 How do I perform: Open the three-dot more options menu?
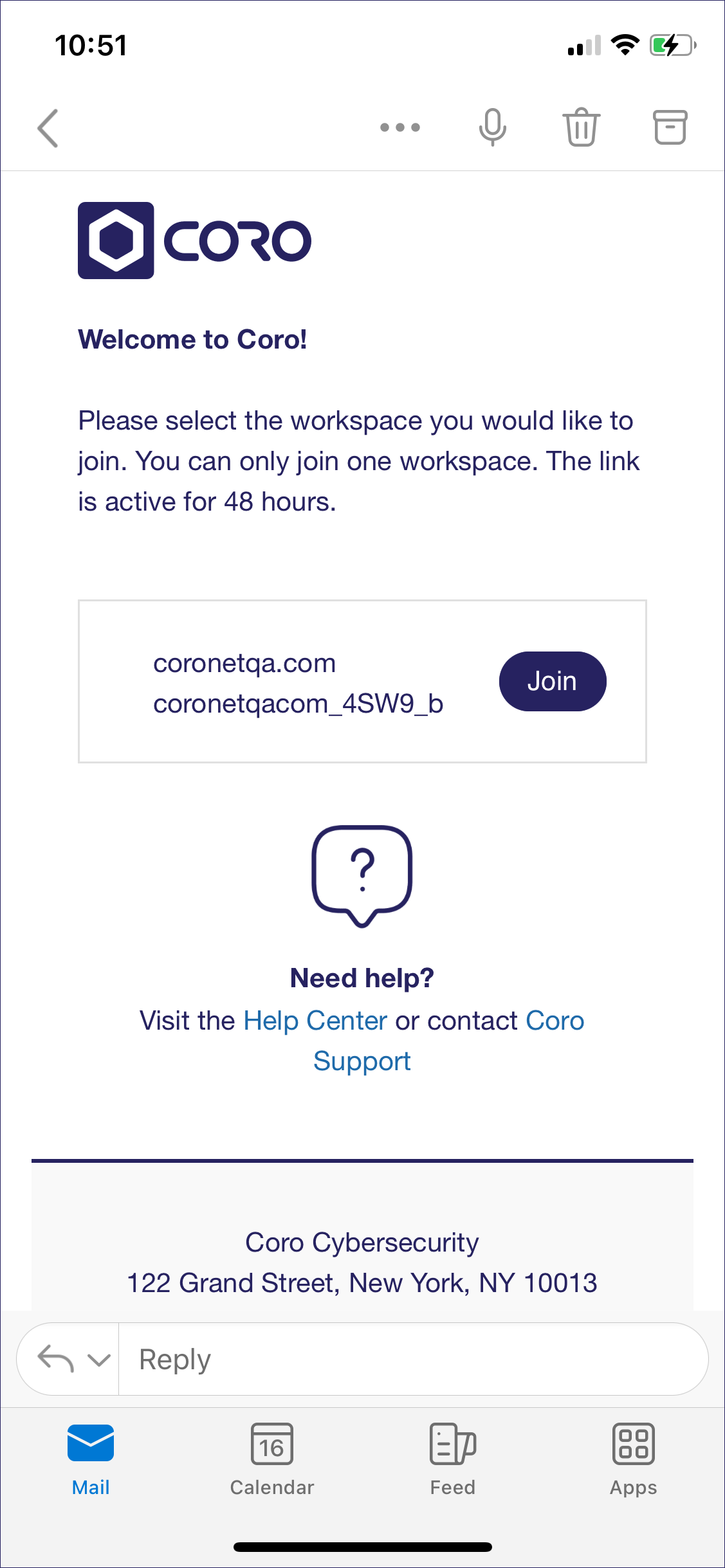[x=399, y=127]
